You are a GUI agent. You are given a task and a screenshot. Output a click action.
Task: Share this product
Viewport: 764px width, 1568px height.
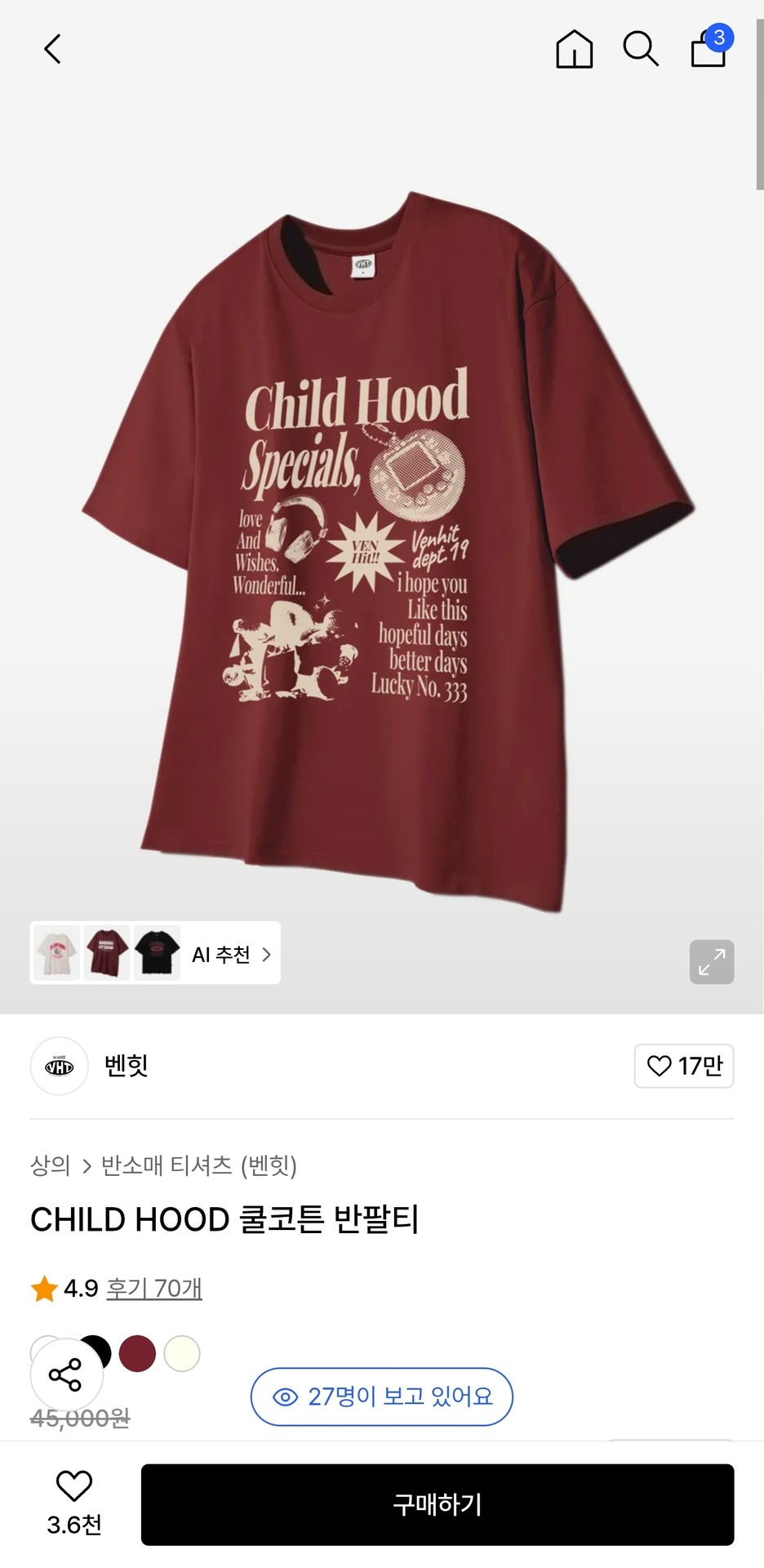[x=66, y=1375]
